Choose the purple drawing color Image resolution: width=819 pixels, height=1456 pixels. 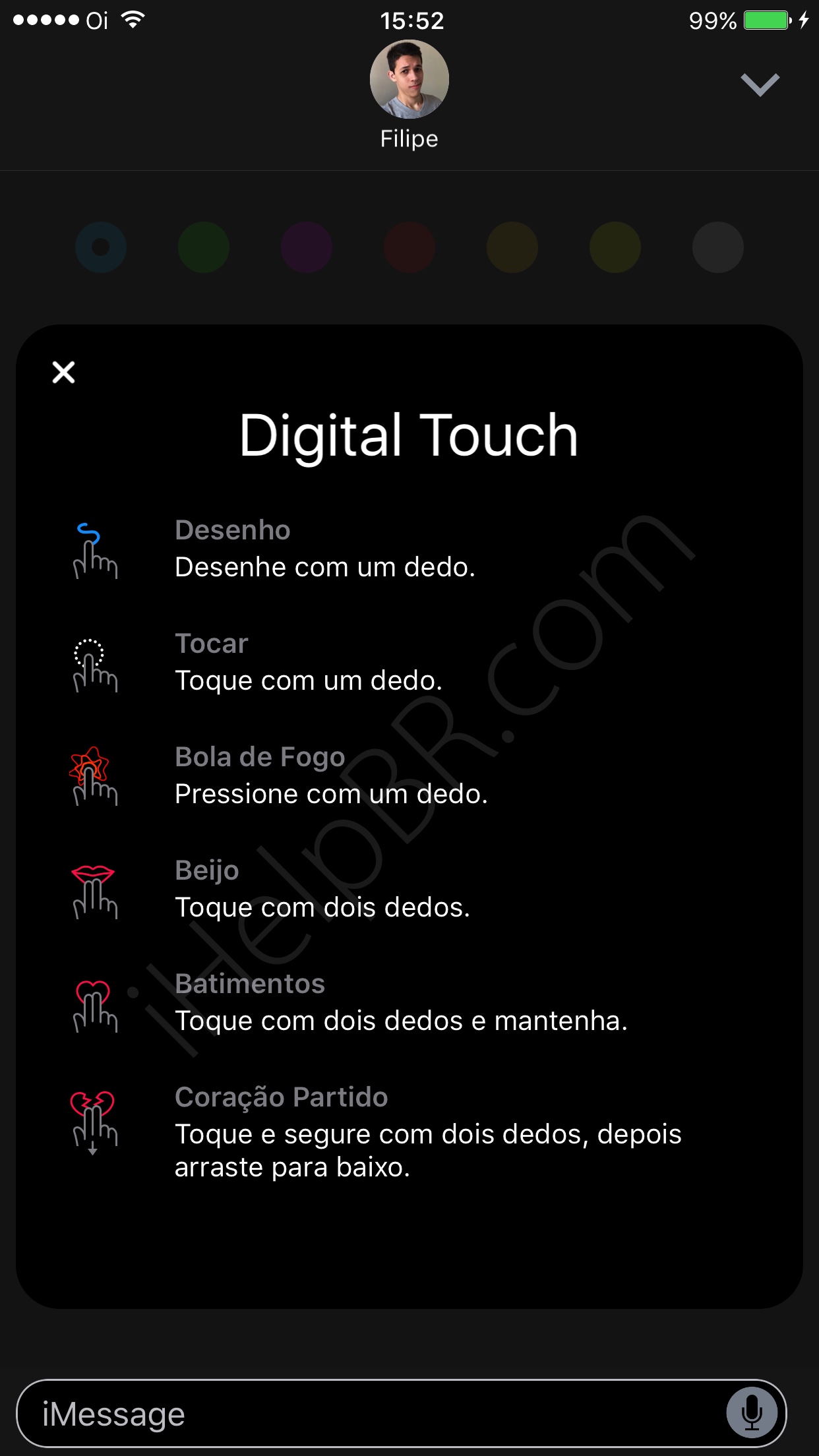pos(307,247)
